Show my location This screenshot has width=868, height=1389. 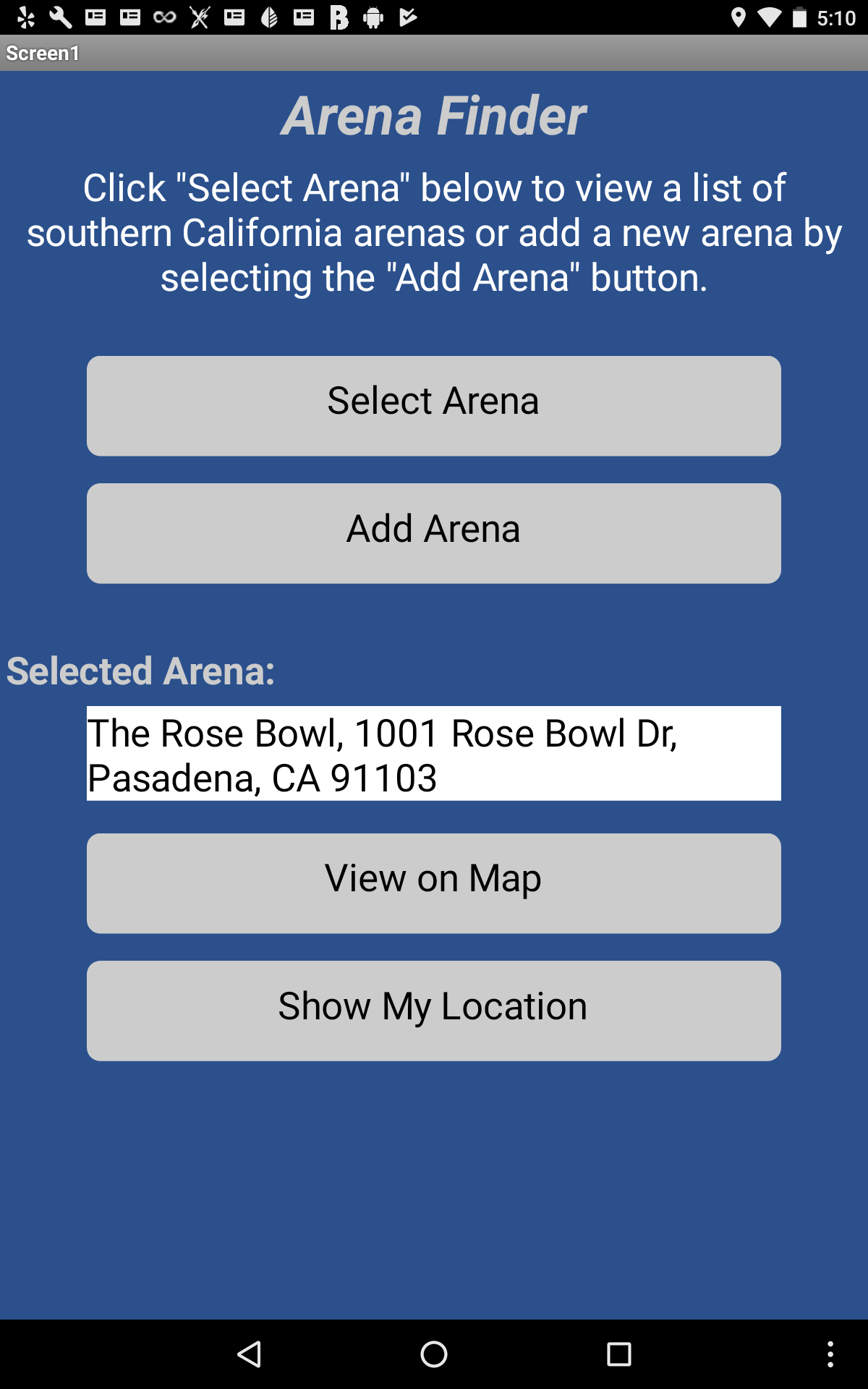(434, 1011)
